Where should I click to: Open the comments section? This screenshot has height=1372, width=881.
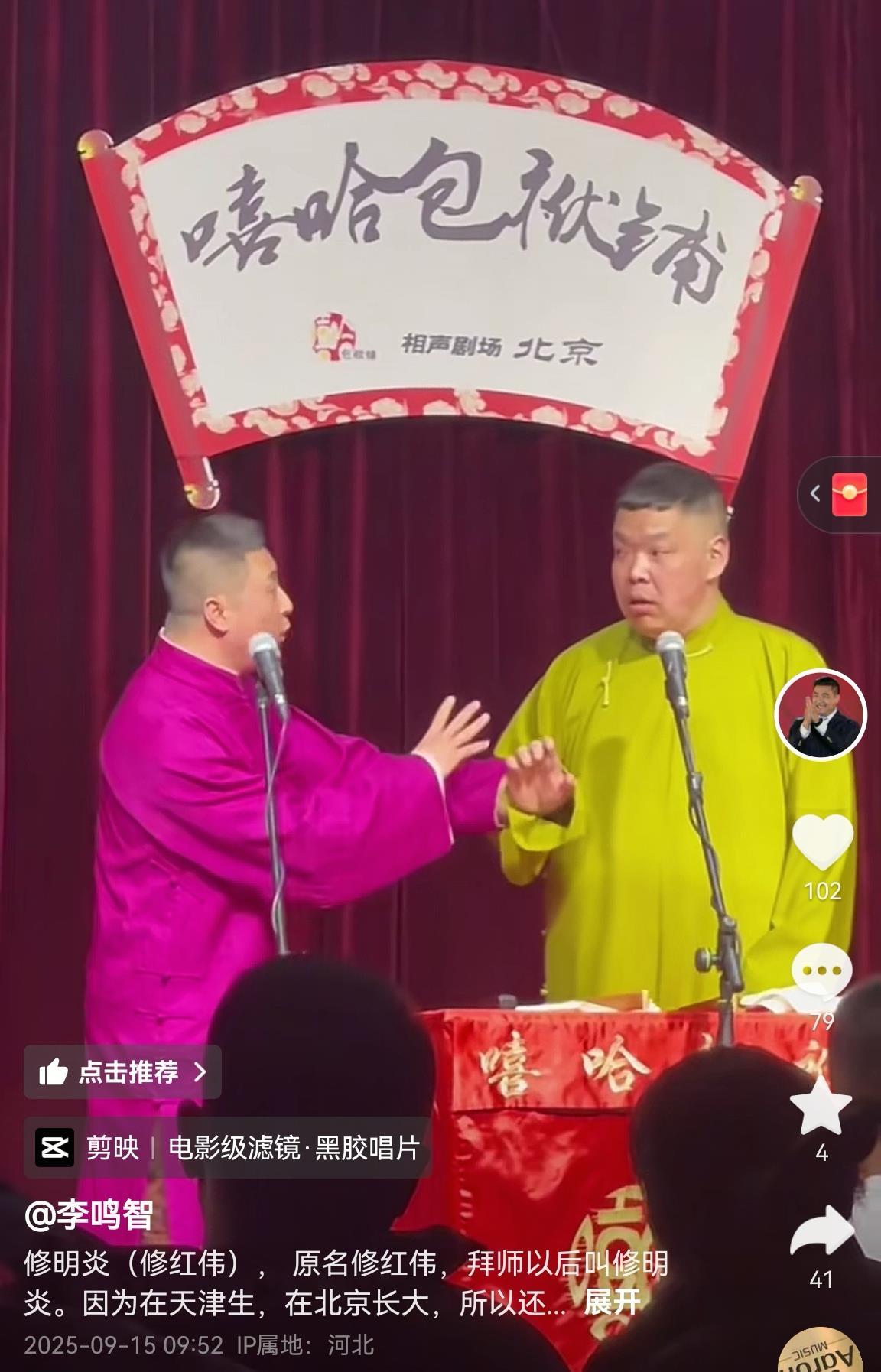click(x=822, y=972)
